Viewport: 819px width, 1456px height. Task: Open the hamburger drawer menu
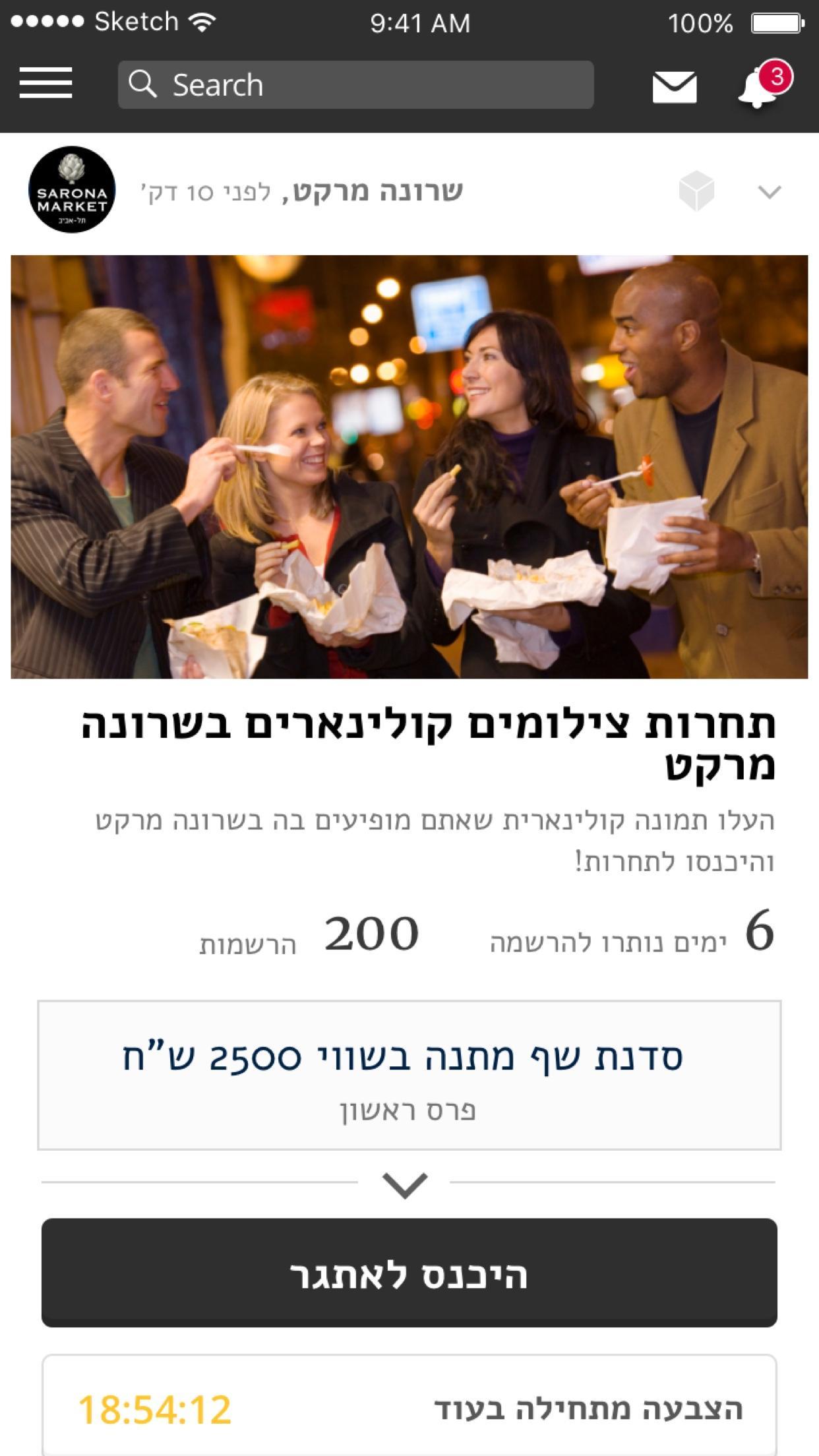[45, 83]
